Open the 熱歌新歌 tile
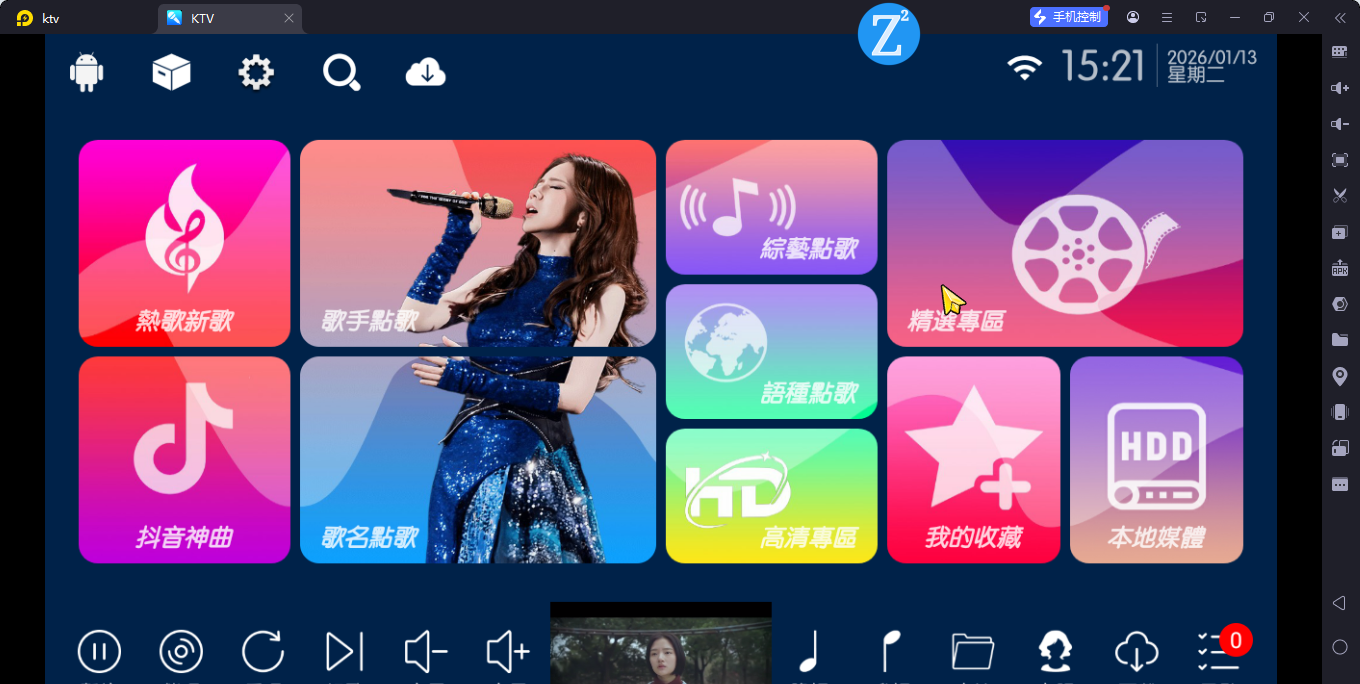The image size is (1360, 684). tap(184, 243)
